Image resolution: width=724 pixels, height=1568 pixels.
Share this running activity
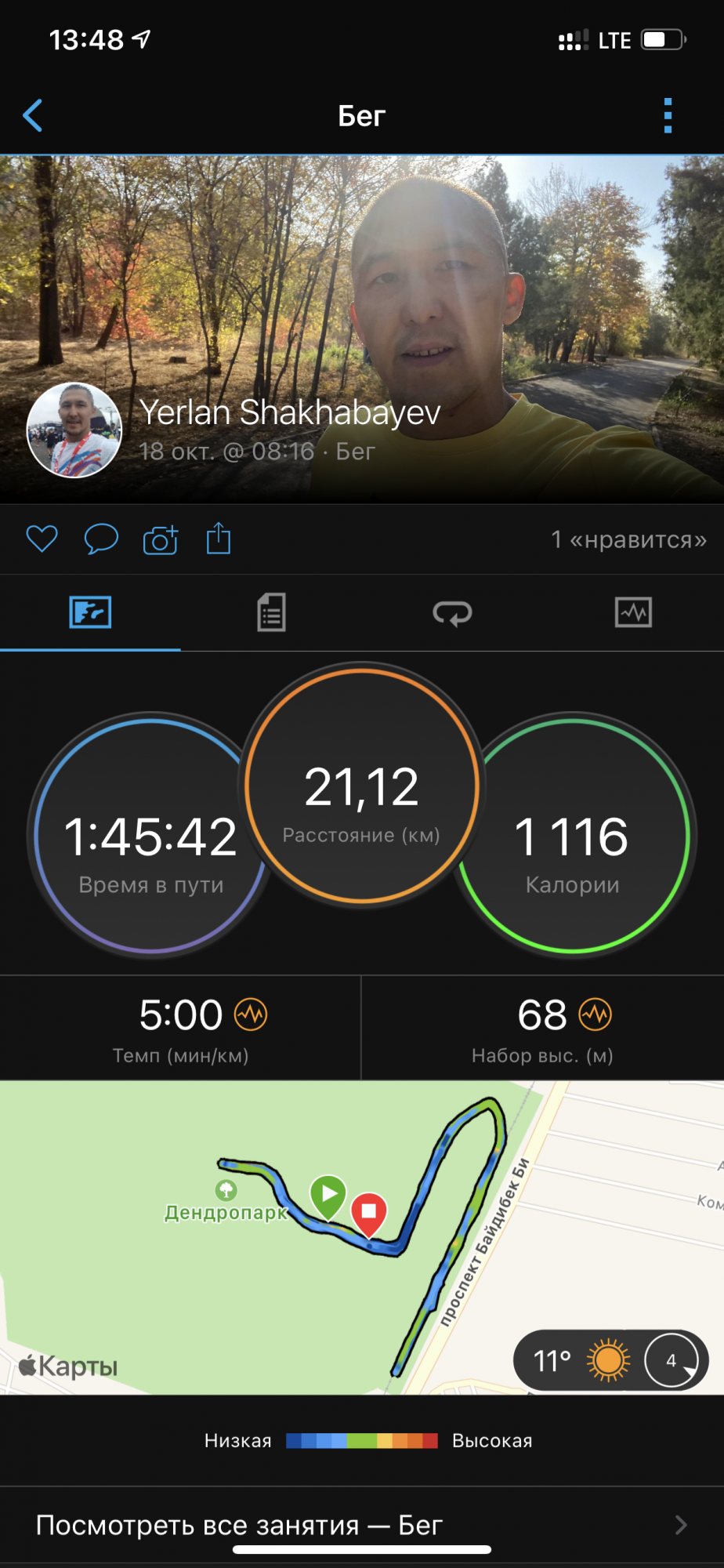pyautogui.click(x=219, y=539)
